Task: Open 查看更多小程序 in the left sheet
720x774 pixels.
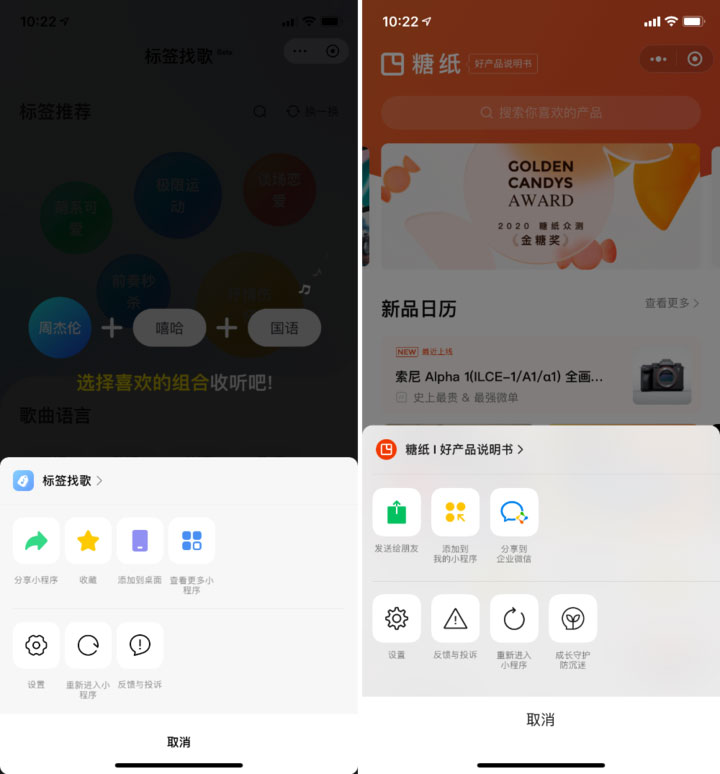Action: click(192, 541)
